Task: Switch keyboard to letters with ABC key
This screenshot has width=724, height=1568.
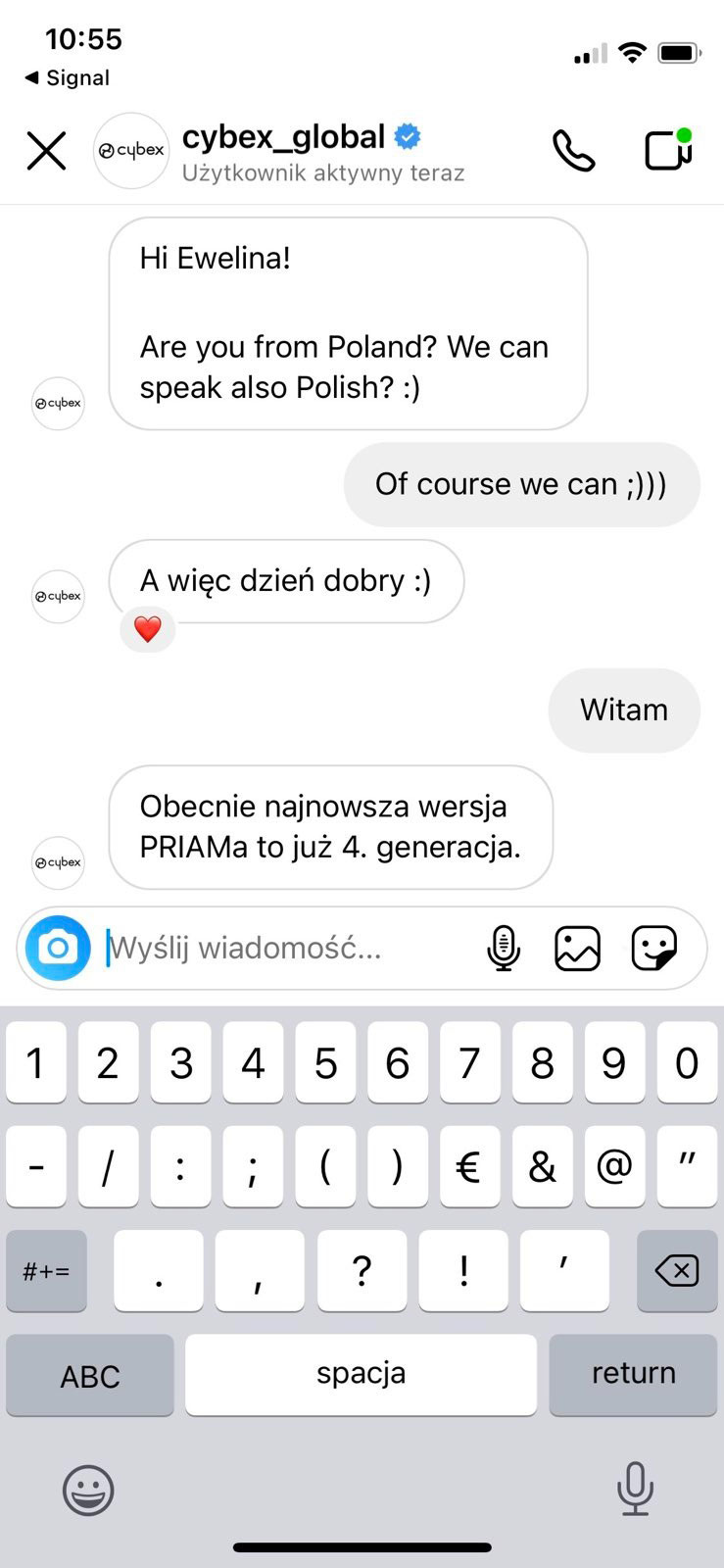Action: tap(89, 1375)
